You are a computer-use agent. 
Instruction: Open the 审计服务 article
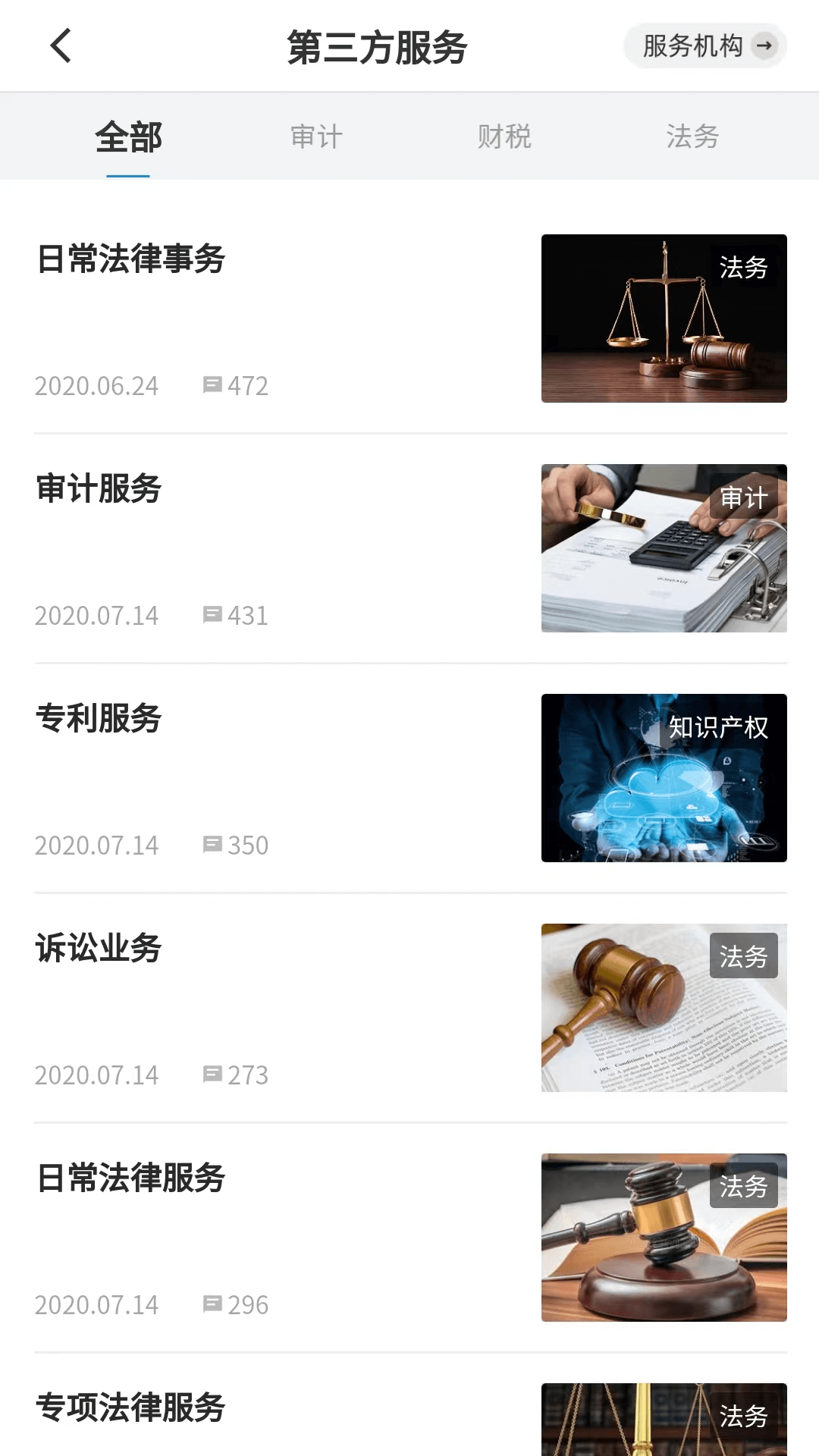pos(99,488)
